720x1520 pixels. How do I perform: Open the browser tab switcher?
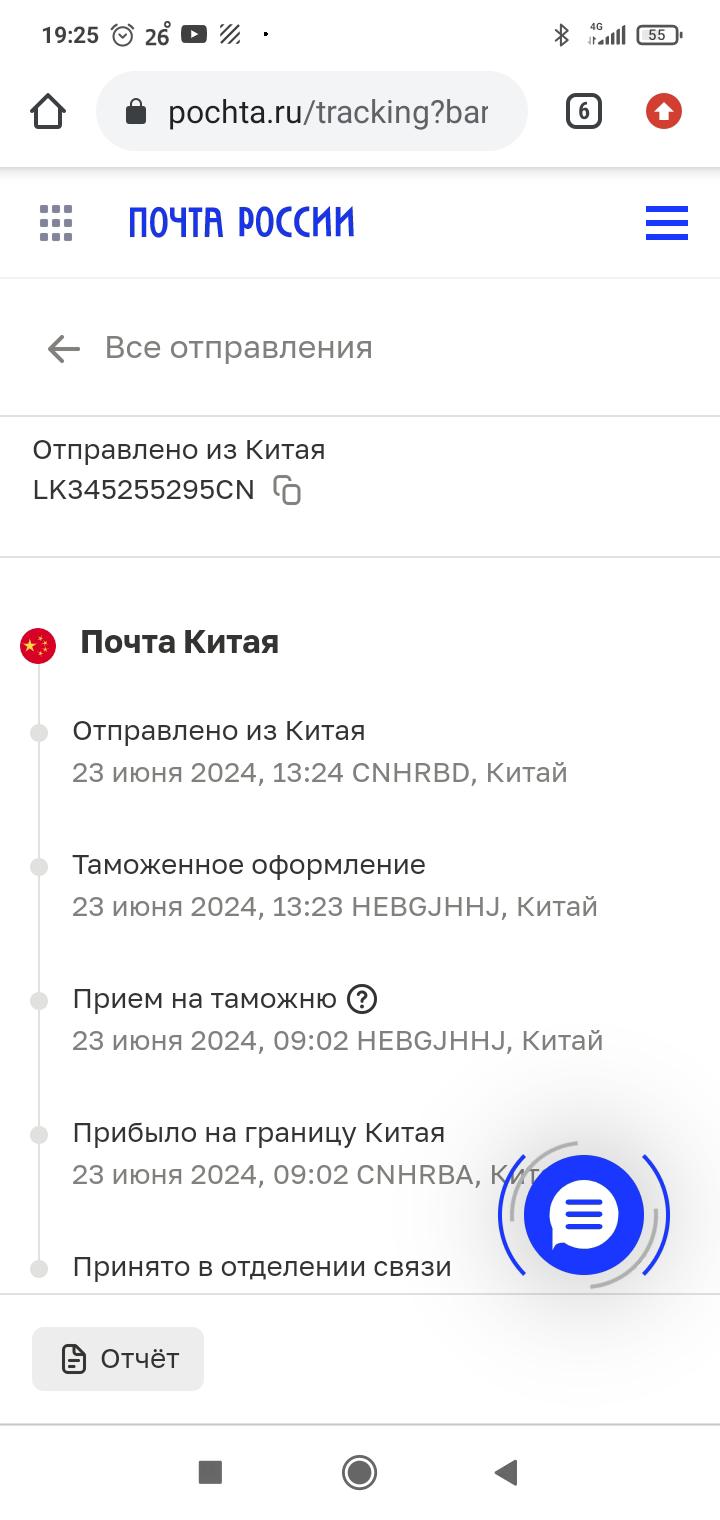[584, 111]
